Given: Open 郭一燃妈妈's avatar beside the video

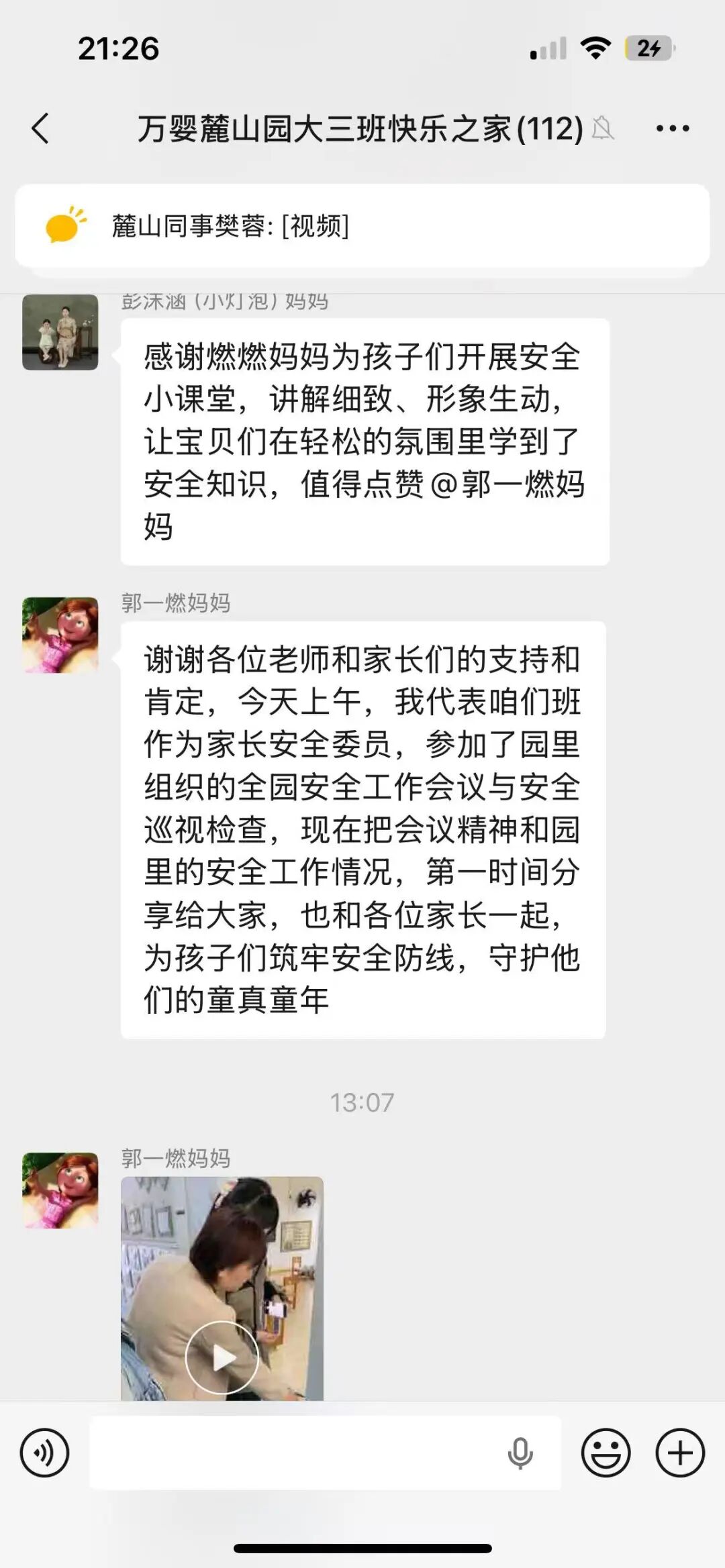Looking at the screenshot, I should [x=60, y=1190].
